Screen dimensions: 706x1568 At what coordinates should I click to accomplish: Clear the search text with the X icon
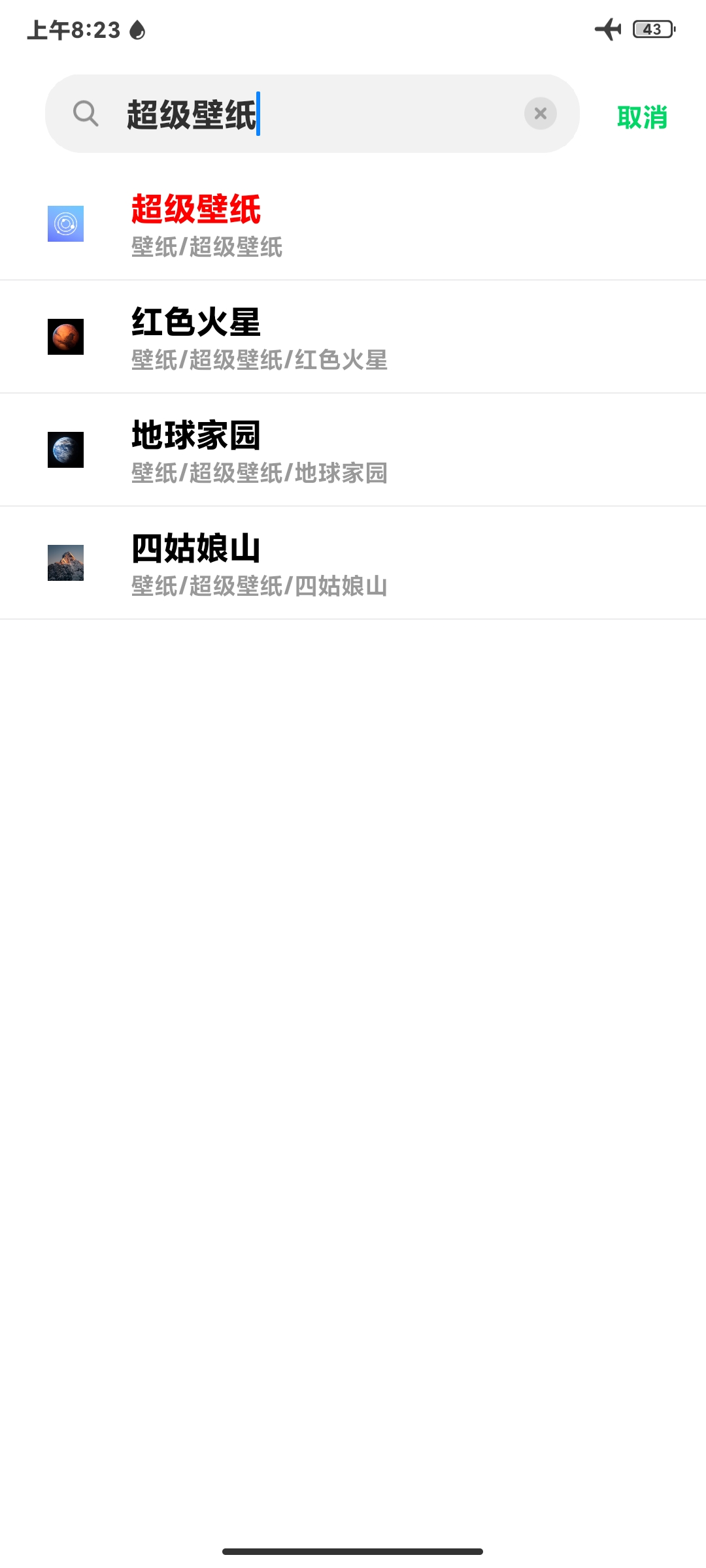540,114
